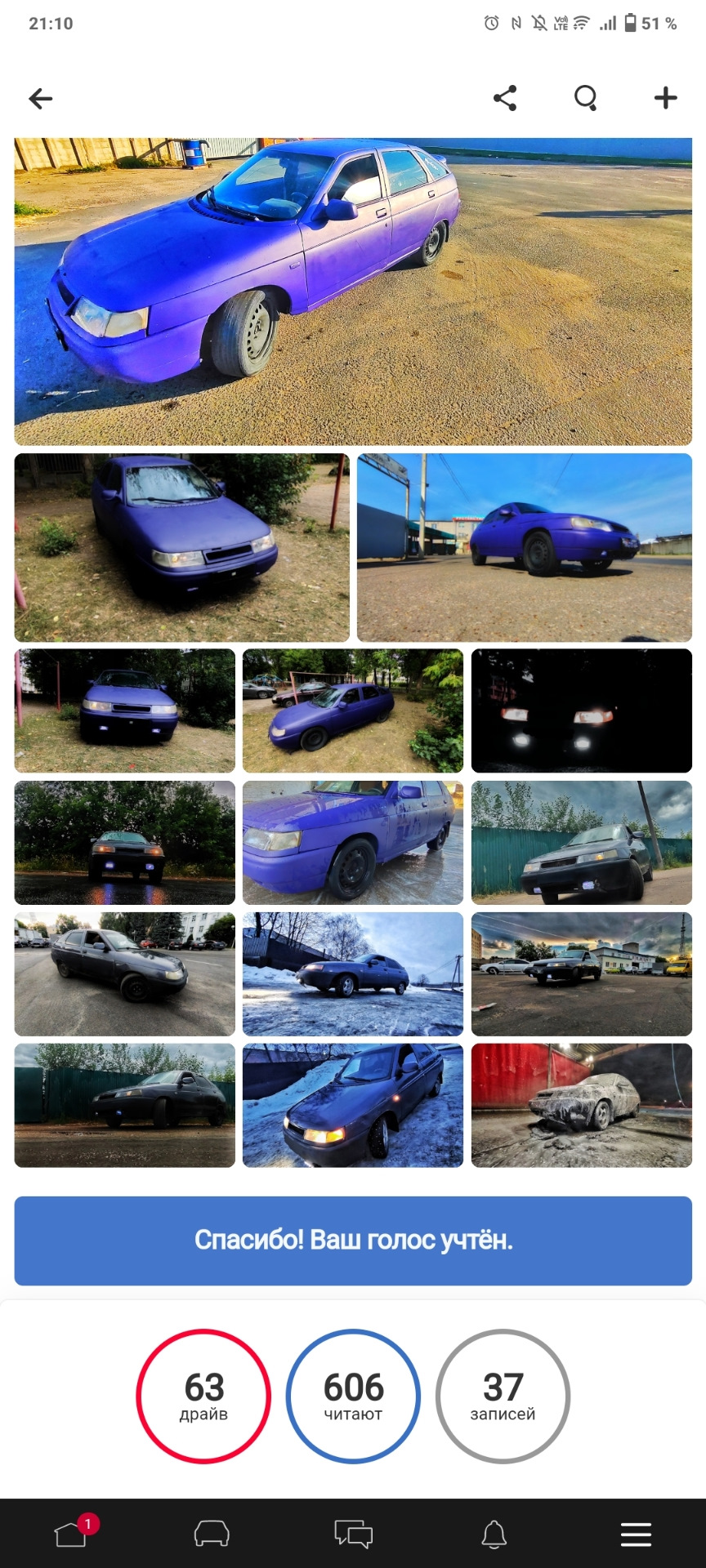Share this car page
Screen dimensions: 706x1568
pyautogui.click(x=505, y=98)
